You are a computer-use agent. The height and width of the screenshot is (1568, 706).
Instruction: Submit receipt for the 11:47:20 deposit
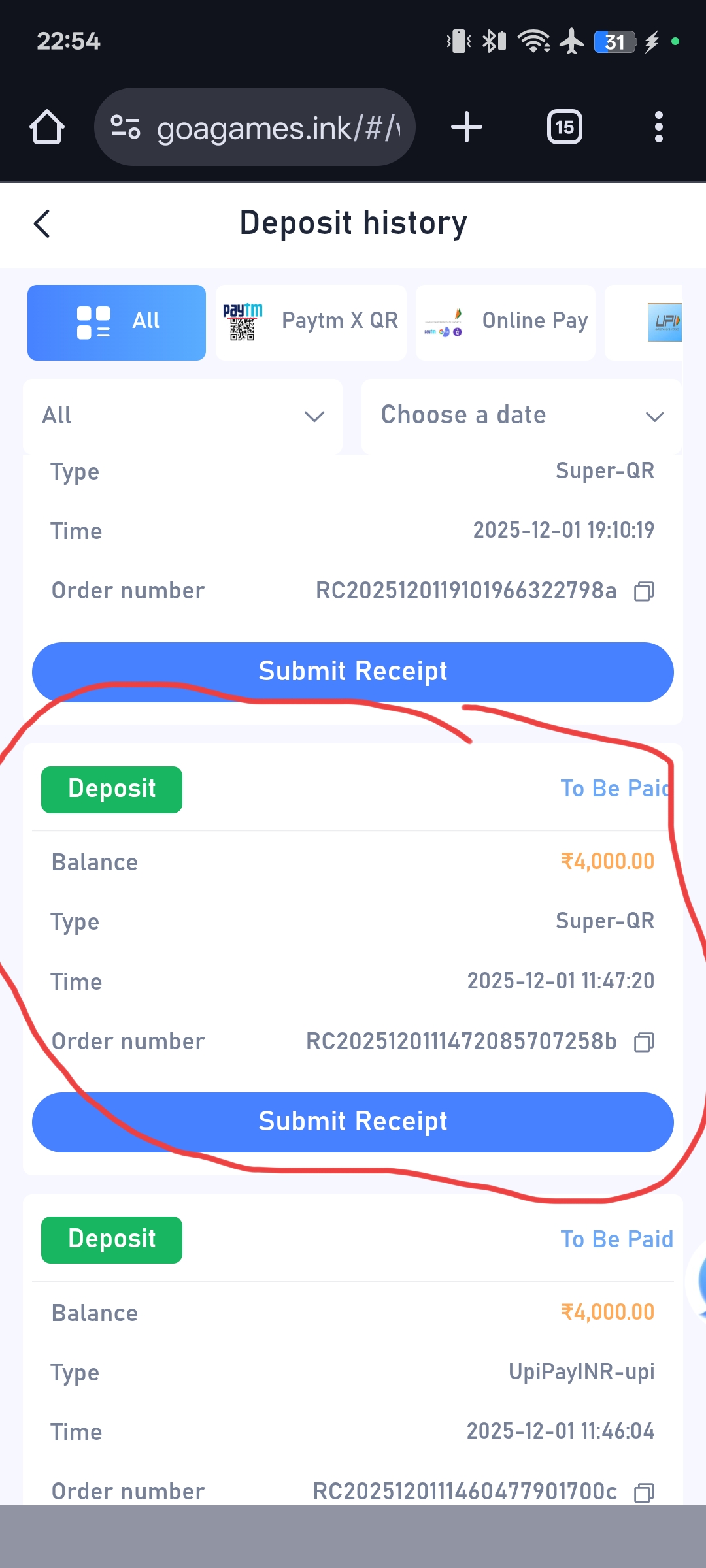tap(353, 1122)
